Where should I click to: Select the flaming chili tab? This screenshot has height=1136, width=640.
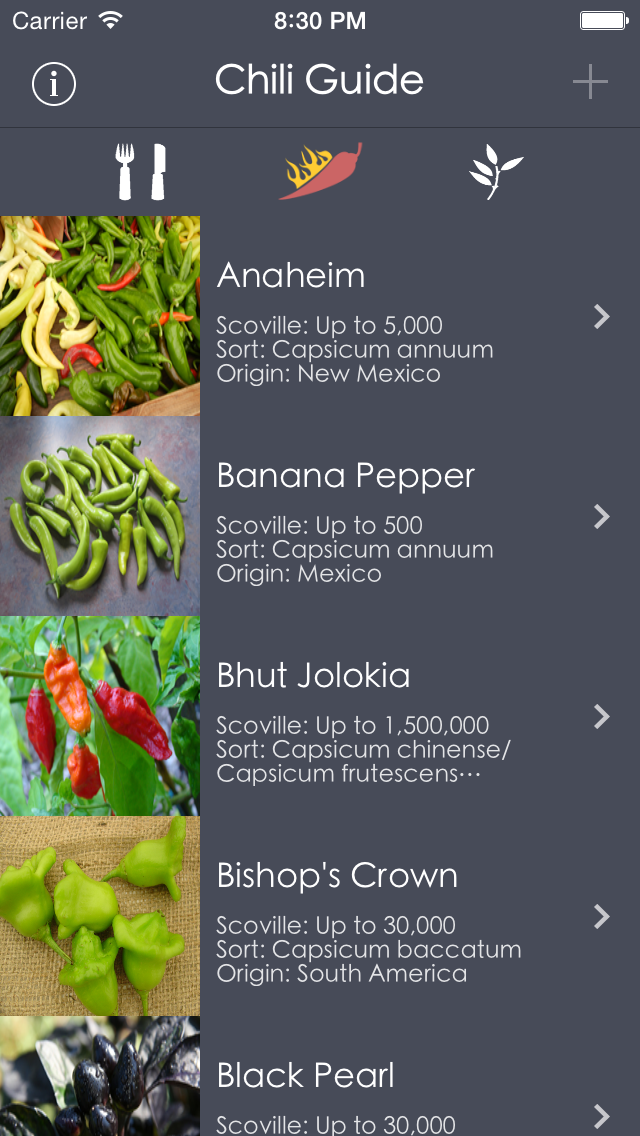tap(320, 171)
